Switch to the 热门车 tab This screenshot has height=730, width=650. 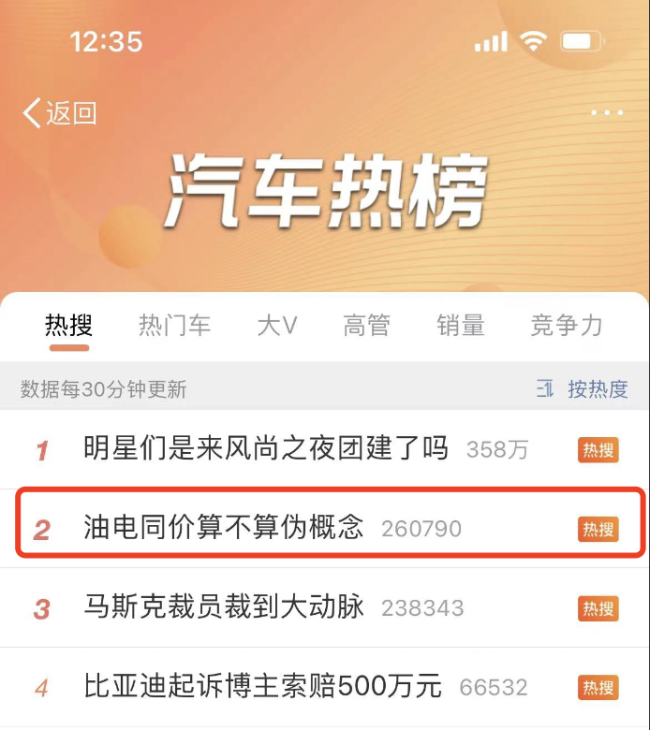click(x=174, y=325)
